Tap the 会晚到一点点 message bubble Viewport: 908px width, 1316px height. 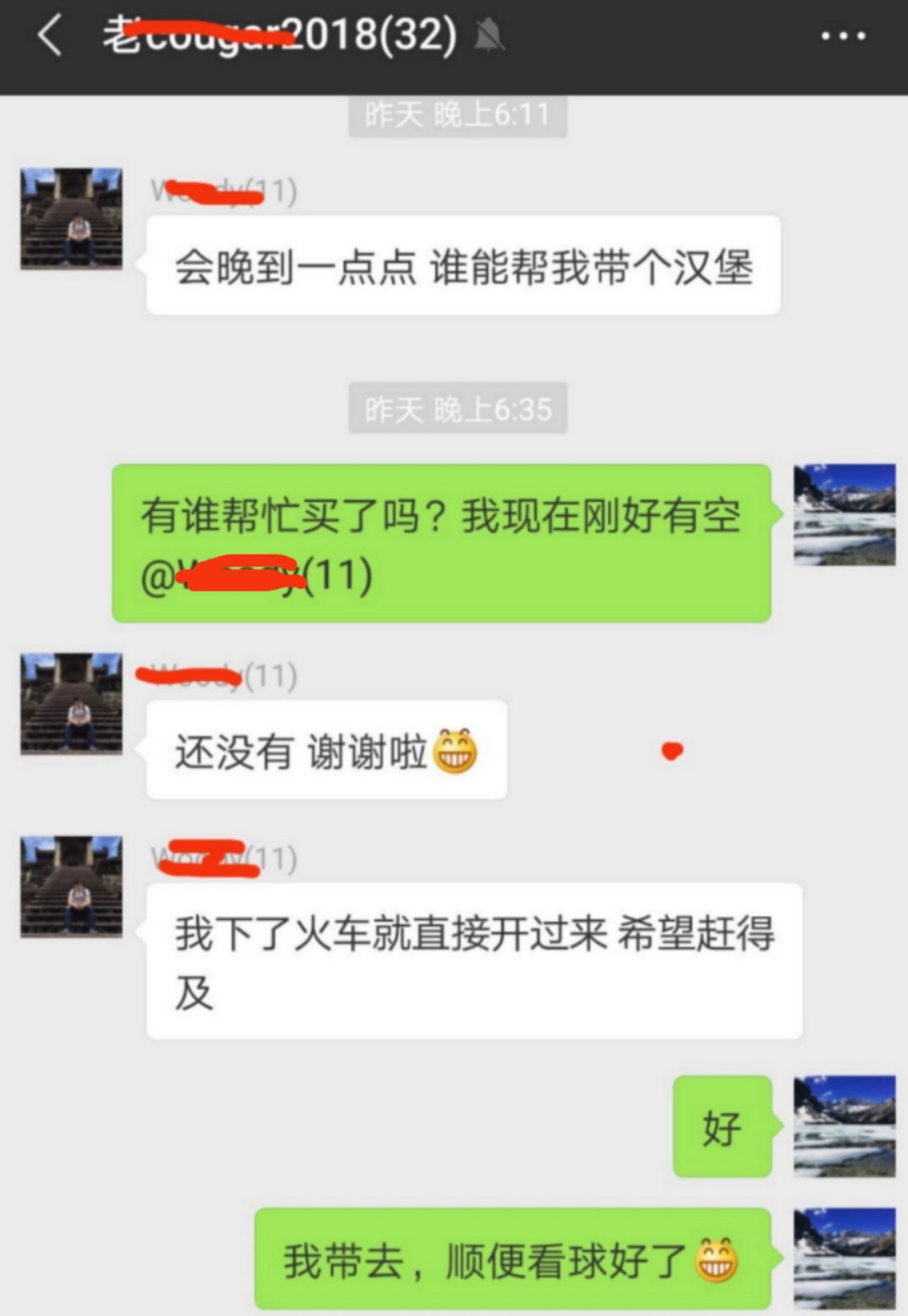tap(465, 265)
